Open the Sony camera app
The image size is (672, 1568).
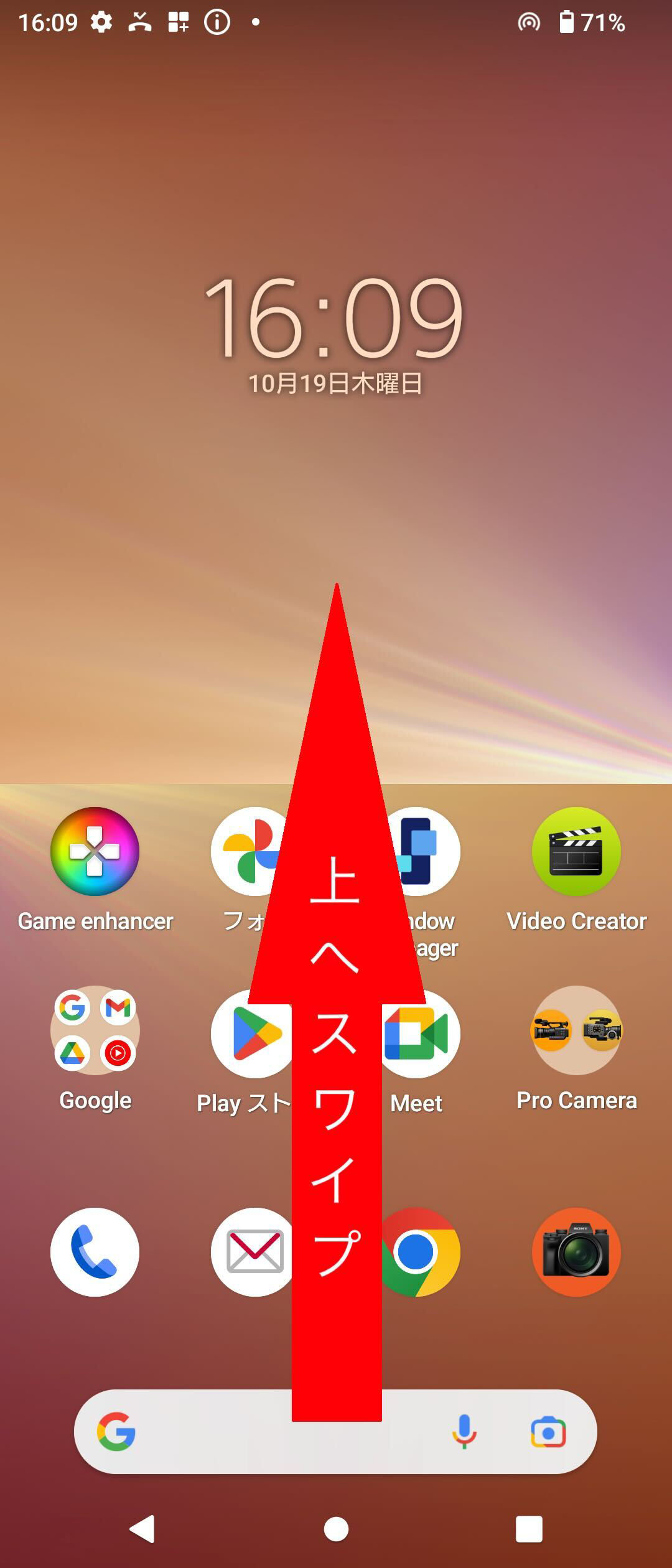tap(576, 1252)
